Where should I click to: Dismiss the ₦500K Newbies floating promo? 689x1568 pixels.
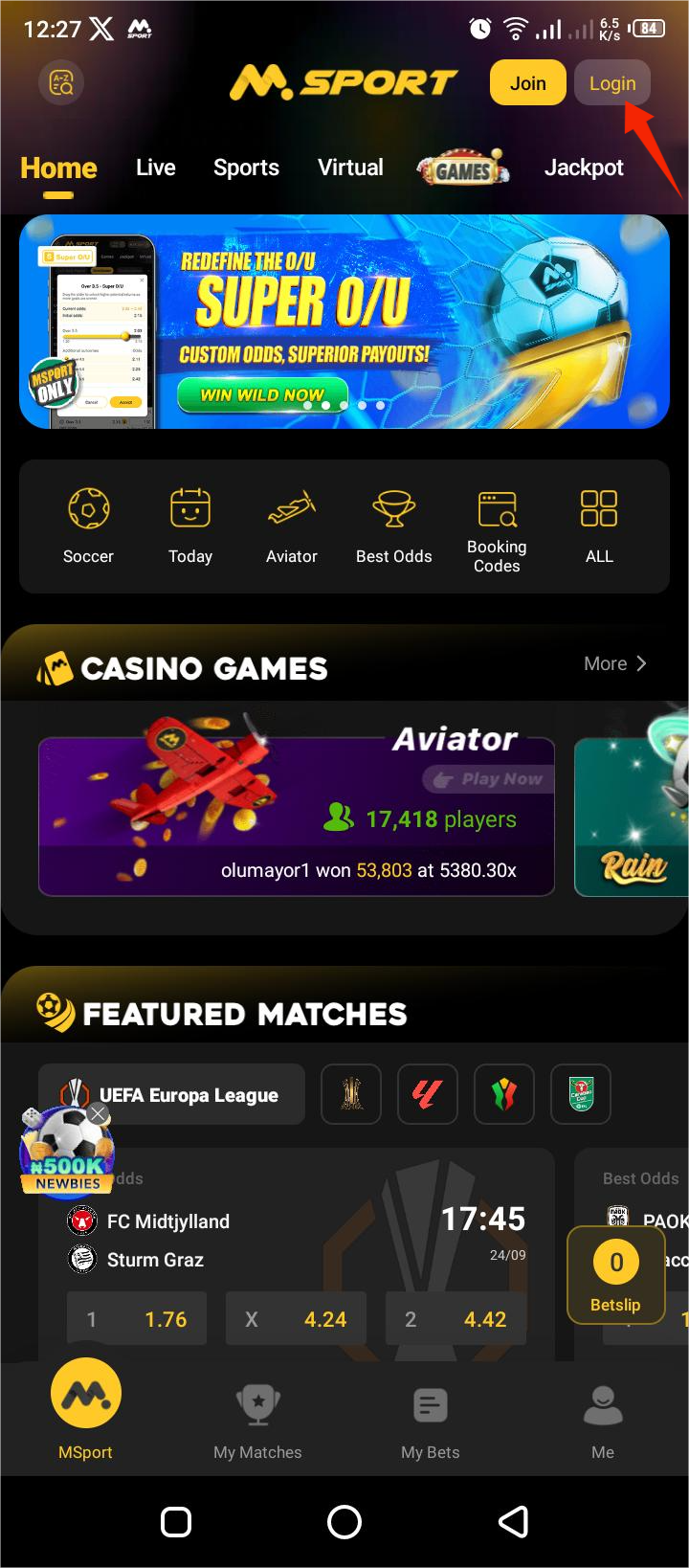click(x=99, y=1113)
